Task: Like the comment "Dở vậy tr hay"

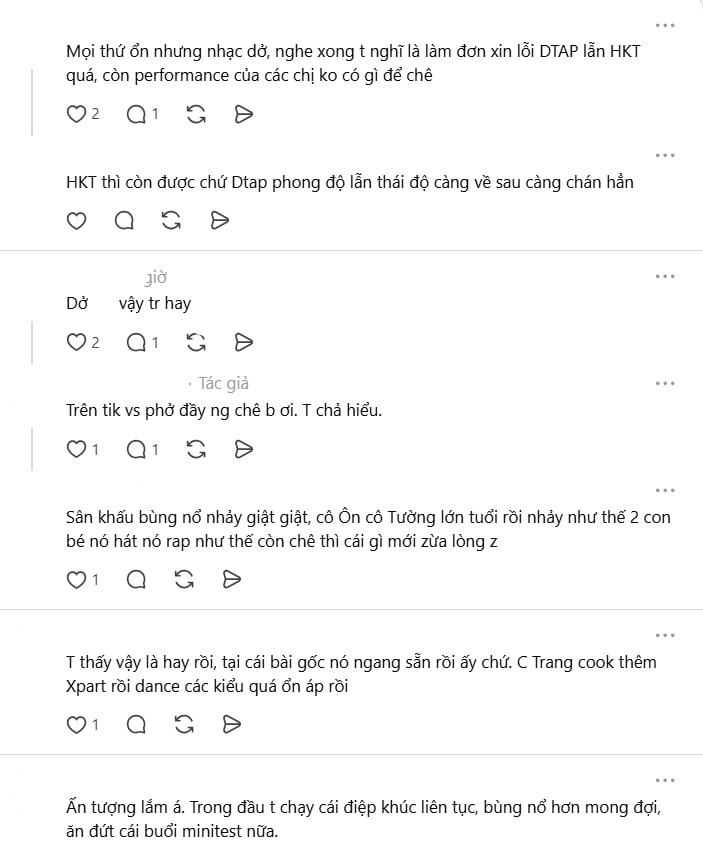Action: pyautogui.click(x=76, y=342)
